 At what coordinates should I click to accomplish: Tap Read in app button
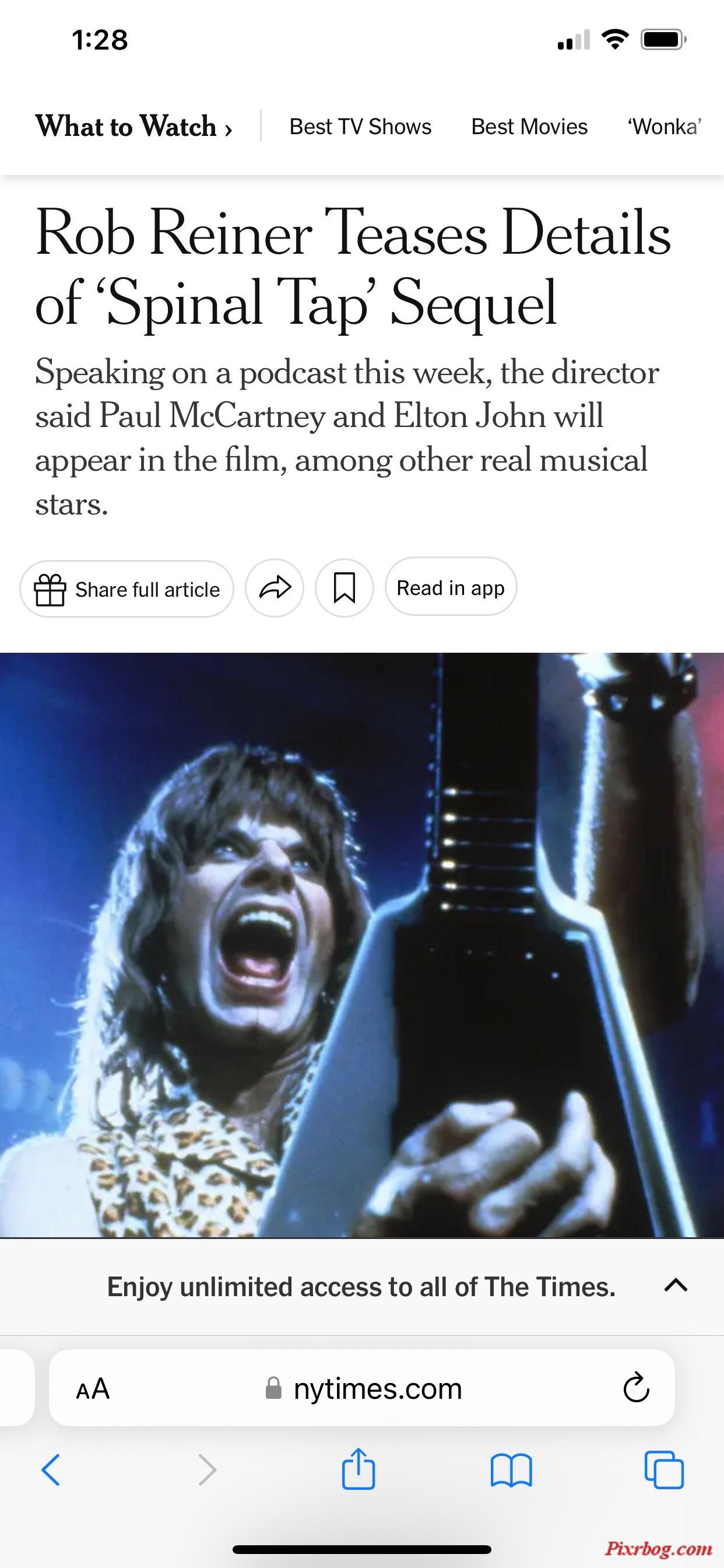click(x=450, y=588)
